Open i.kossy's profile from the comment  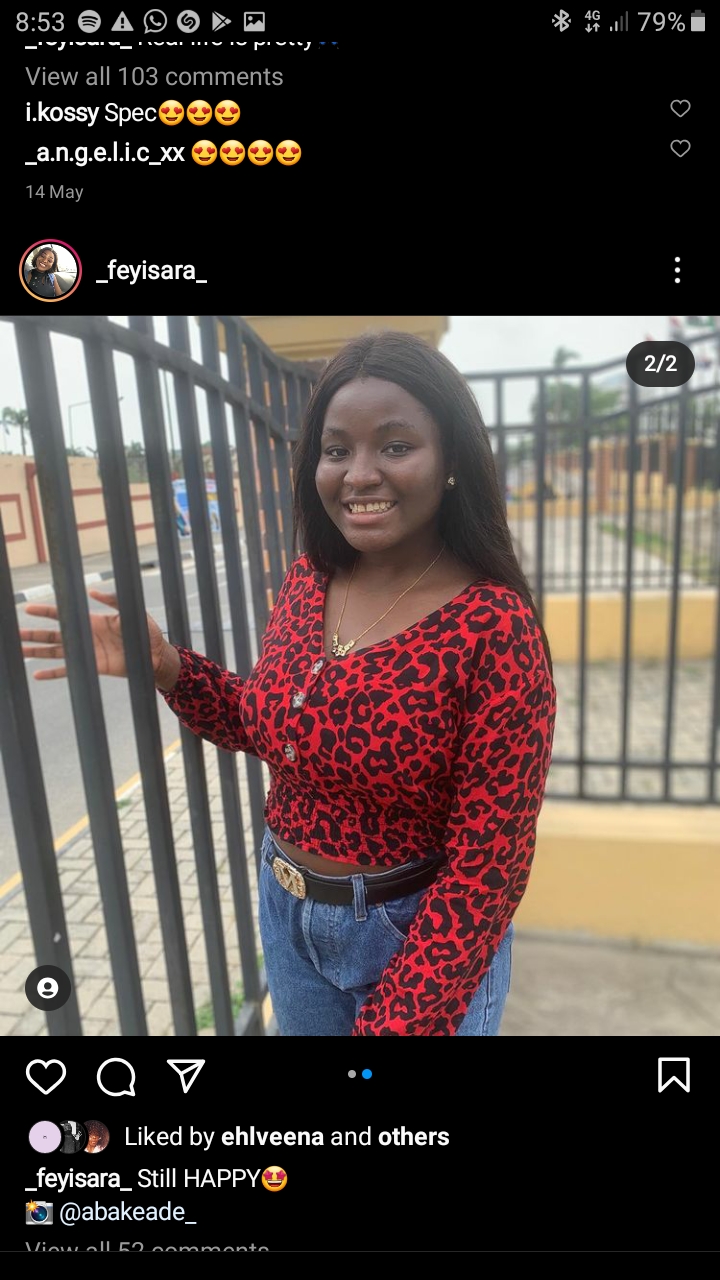tap(61, 114)
